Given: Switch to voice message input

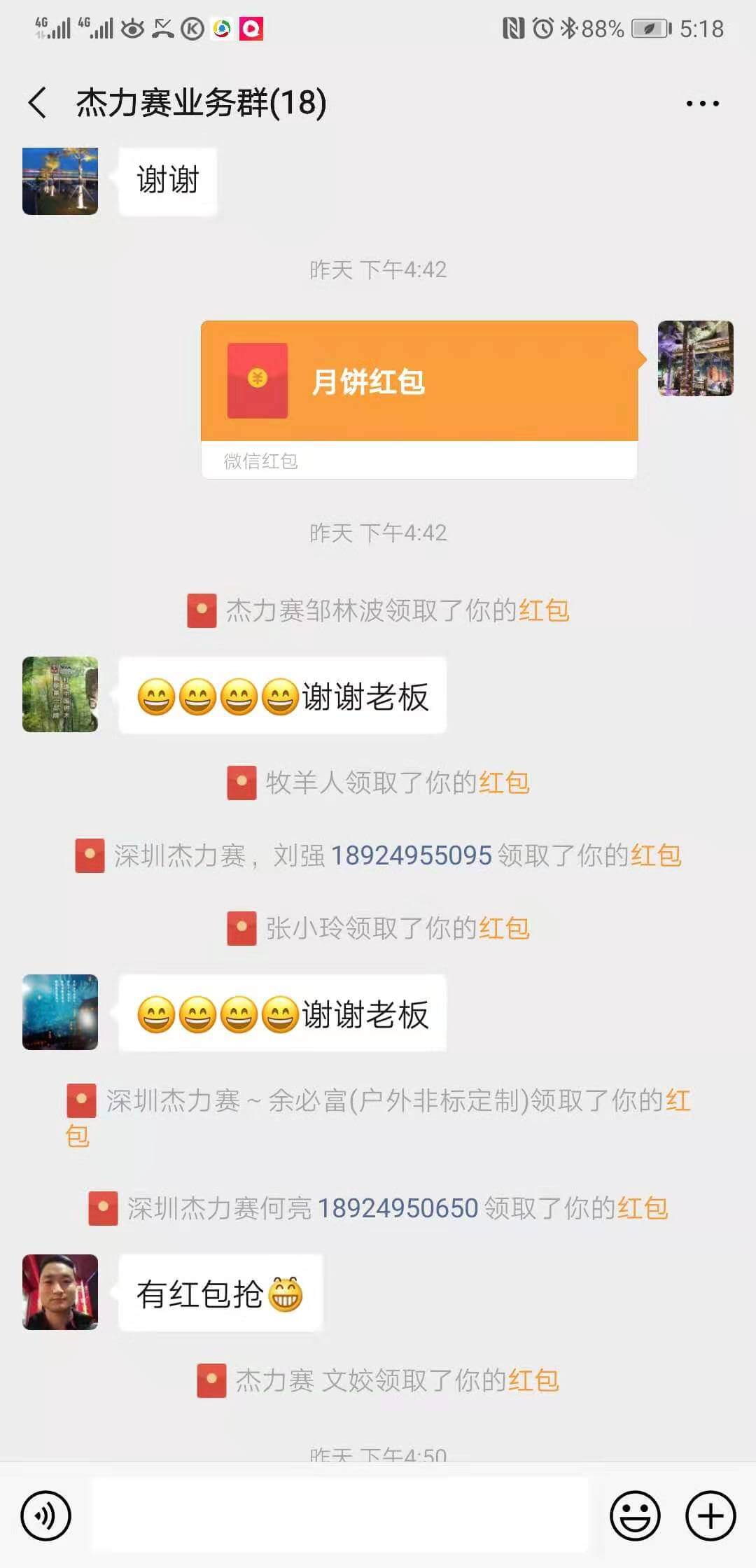Looking at the screenshot, I should [46, 1515].
